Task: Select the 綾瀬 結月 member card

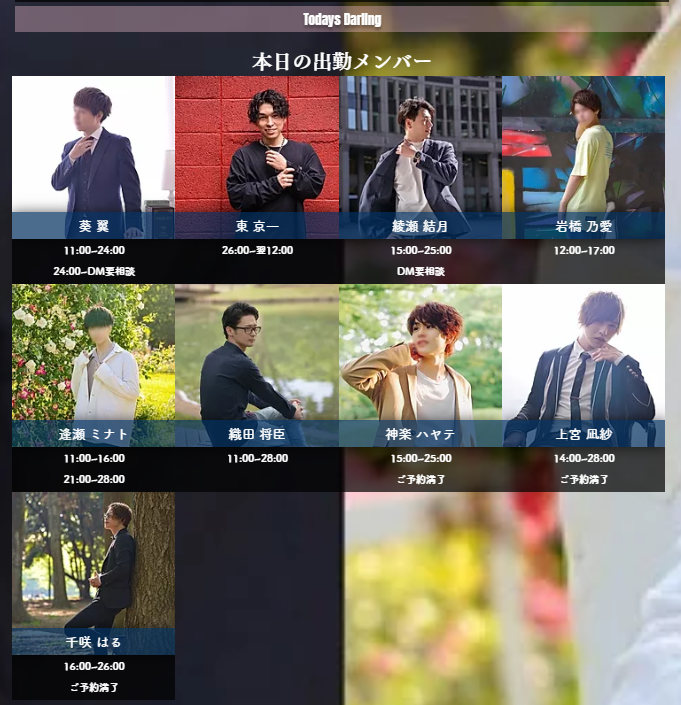Action: click(x=420, y=158)
